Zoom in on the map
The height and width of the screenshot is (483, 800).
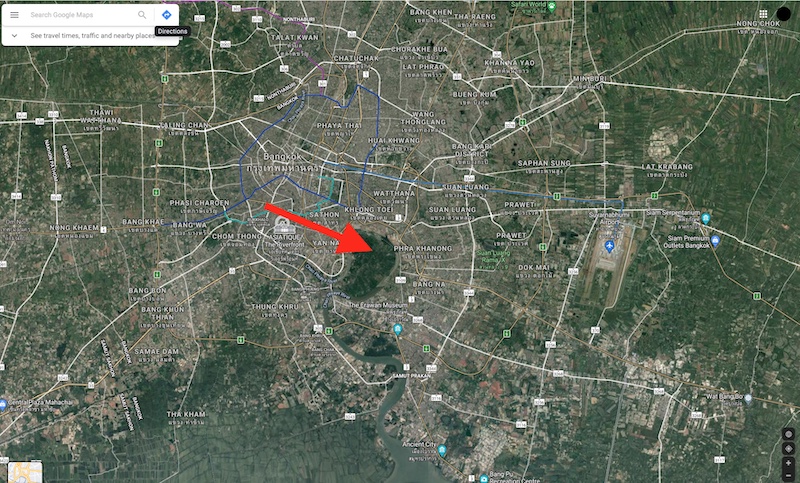(x=789, y=463)
